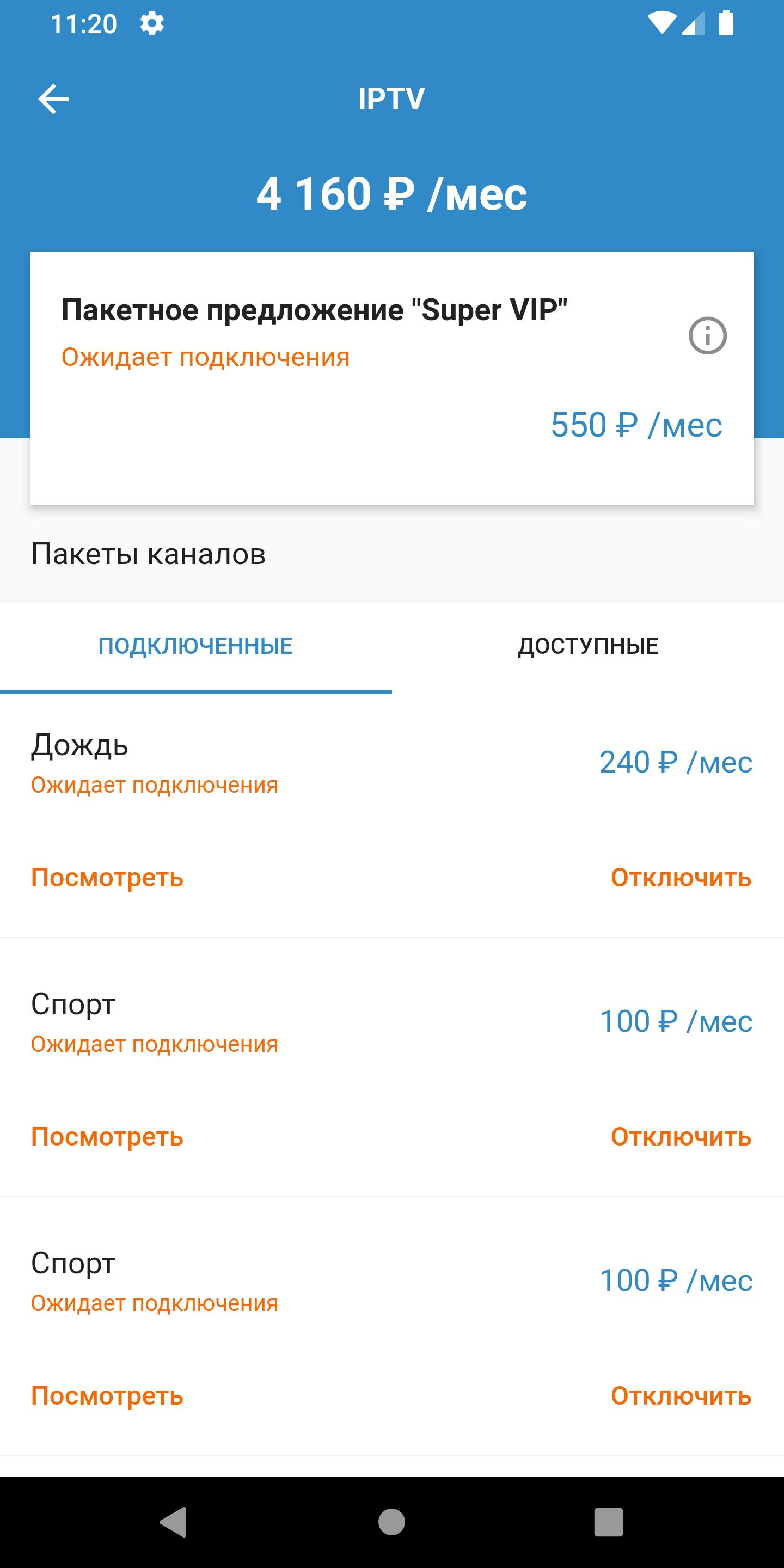Image resolution: width=784 pixels, height=1568 pixels.
Task: Open info icon for Super VIP package
Action: pyautogui.click(x=707, y=335)
